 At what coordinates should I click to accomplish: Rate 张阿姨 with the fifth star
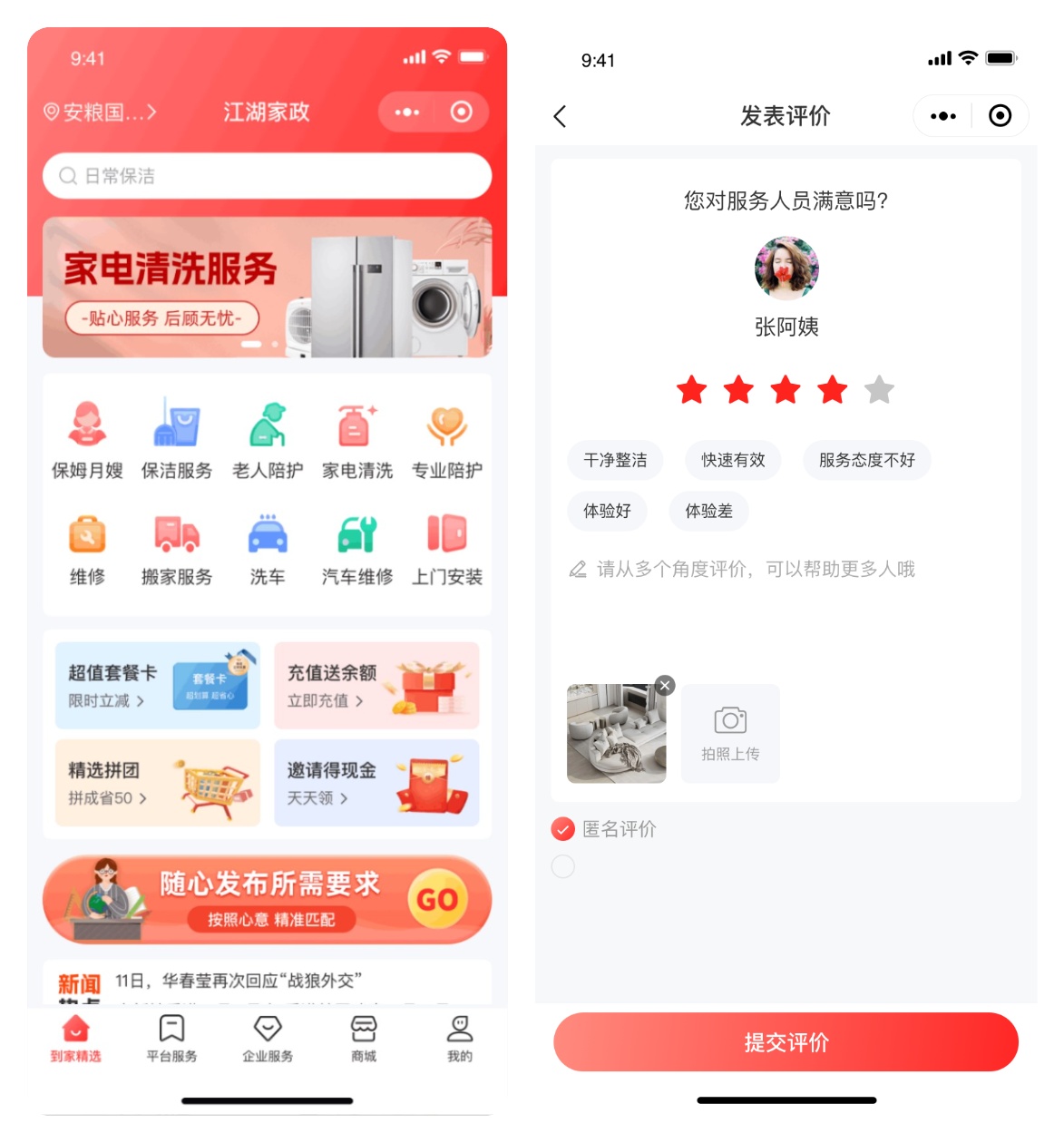tap(879, 390)
